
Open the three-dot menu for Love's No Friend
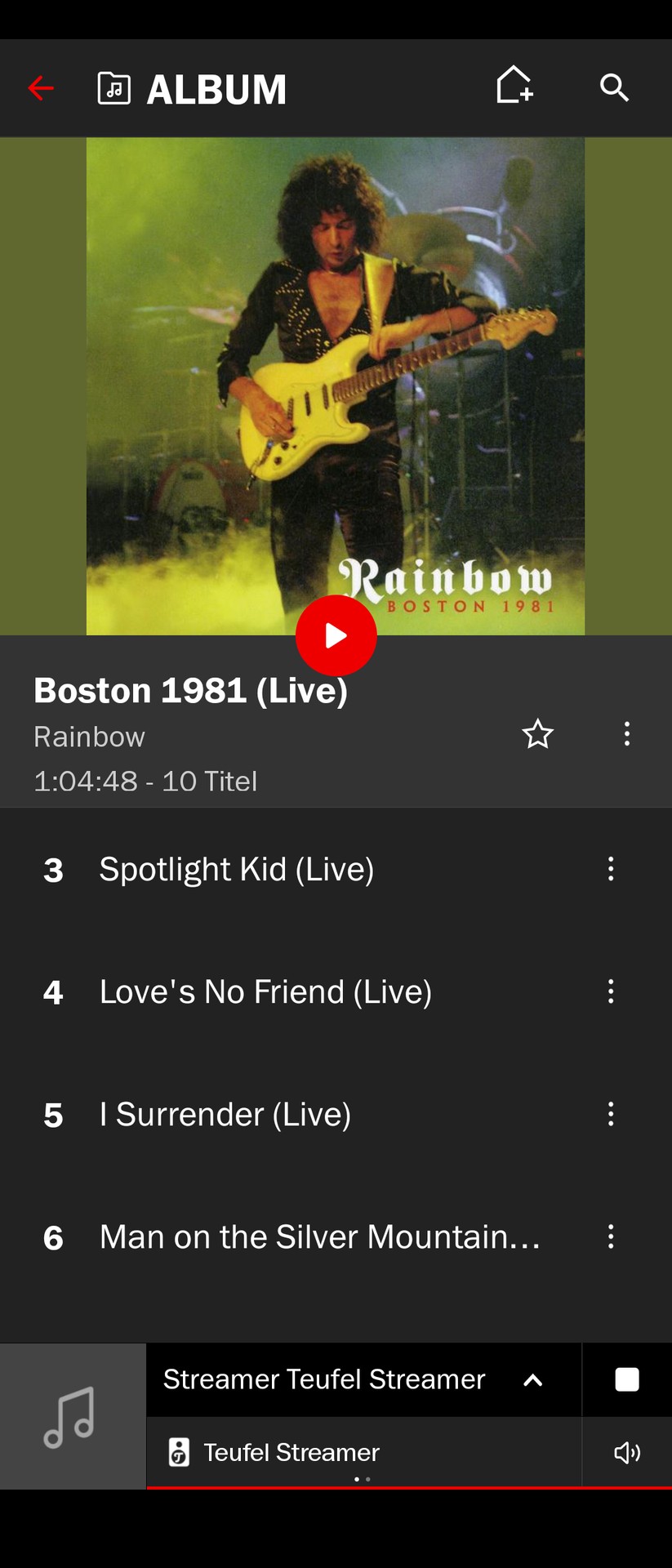611,991
